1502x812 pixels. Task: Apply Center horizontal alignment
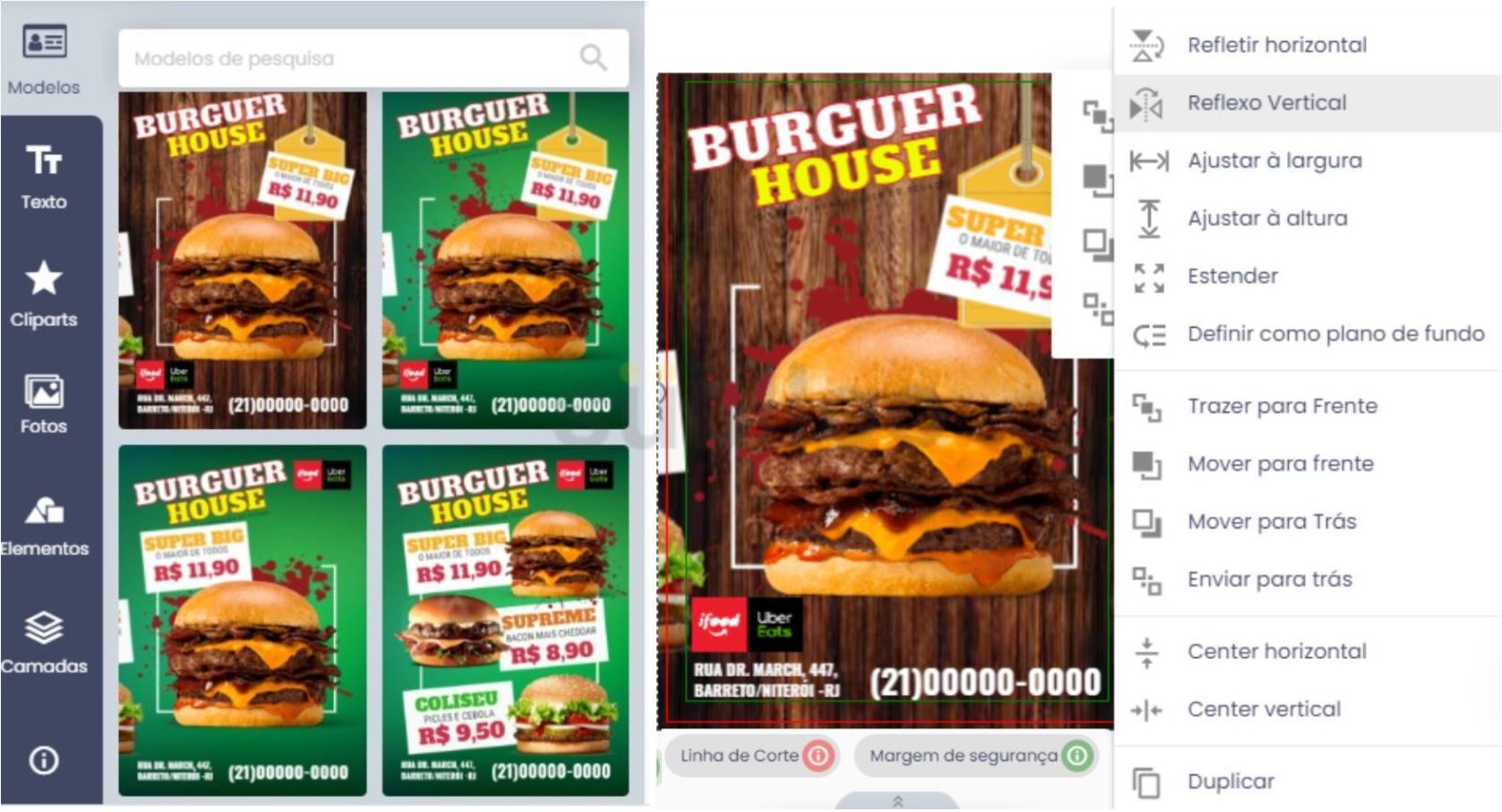[x=1276, y=651]
